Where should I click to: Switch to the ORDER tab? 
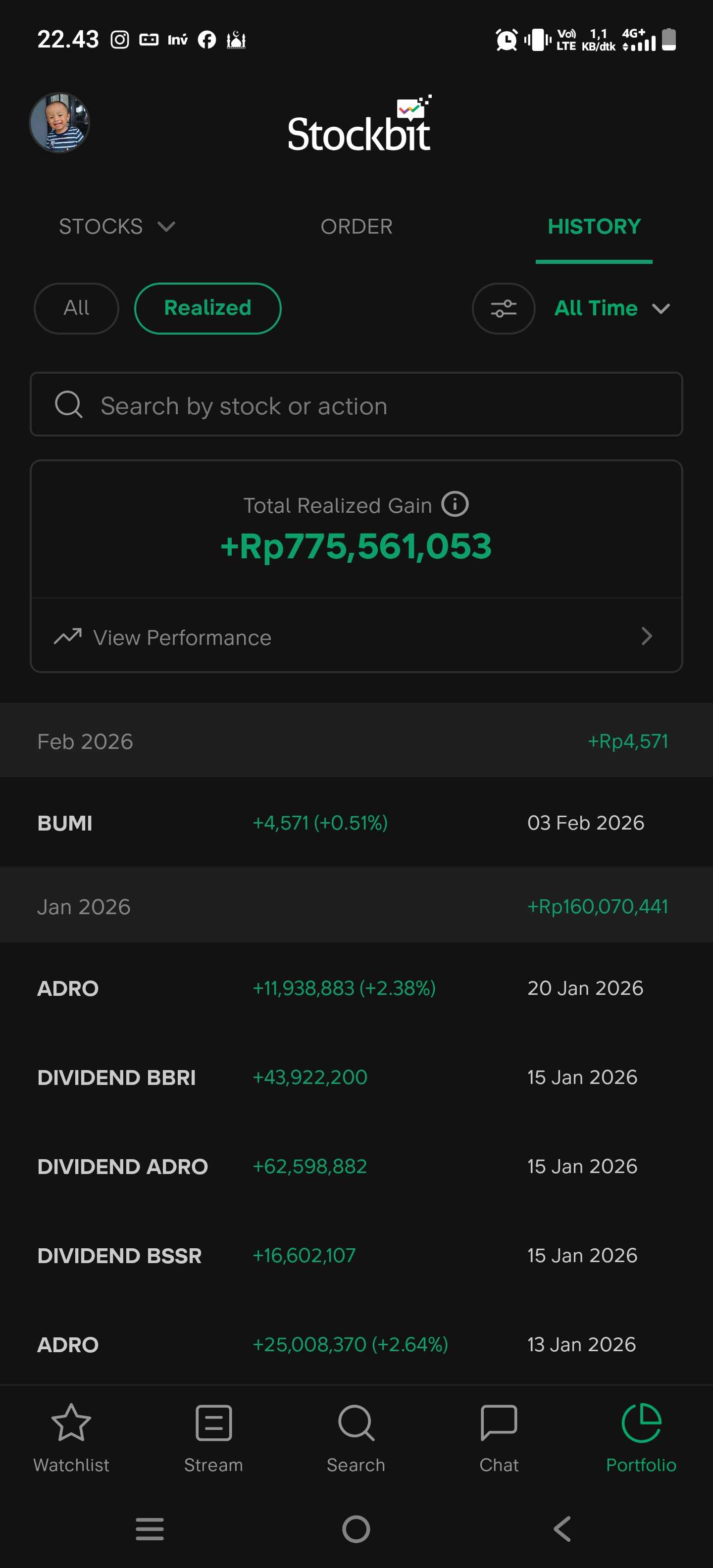click(356, 226)
